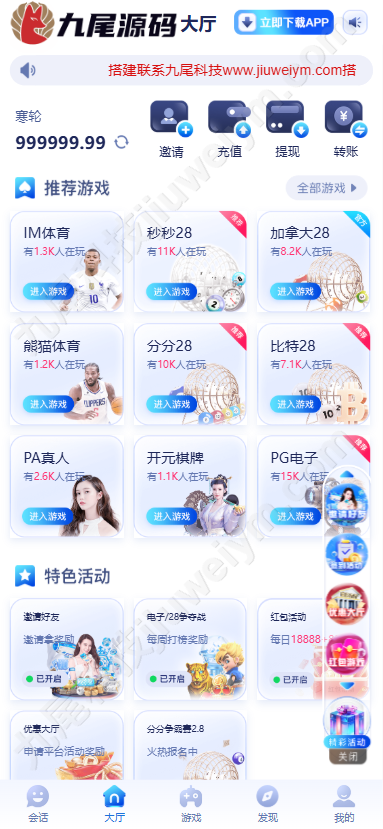Open the 电子/28争夺战 activity card
The image size is (383, 829).
(x=190, y=649)
